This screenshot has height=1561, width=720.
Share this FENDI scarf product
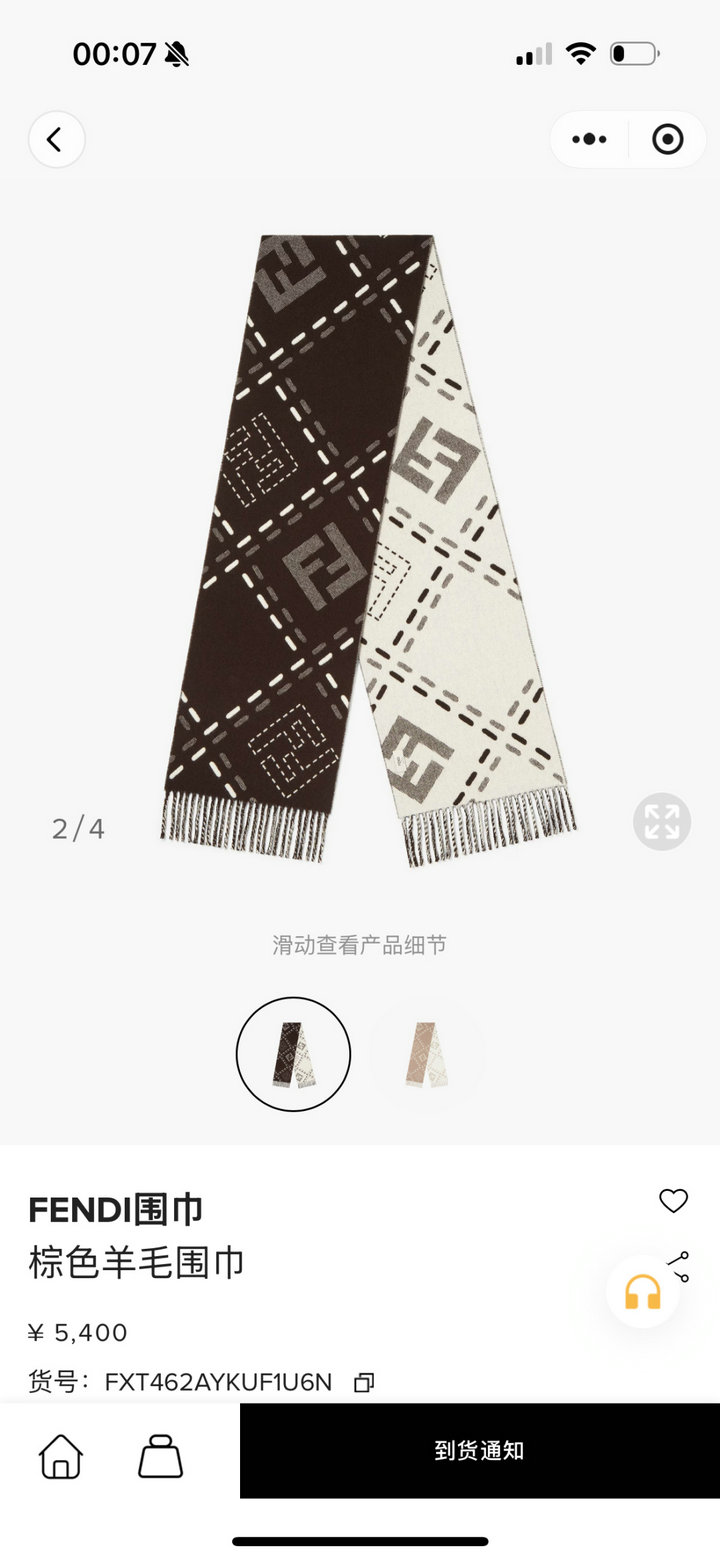click(681, 1264)
